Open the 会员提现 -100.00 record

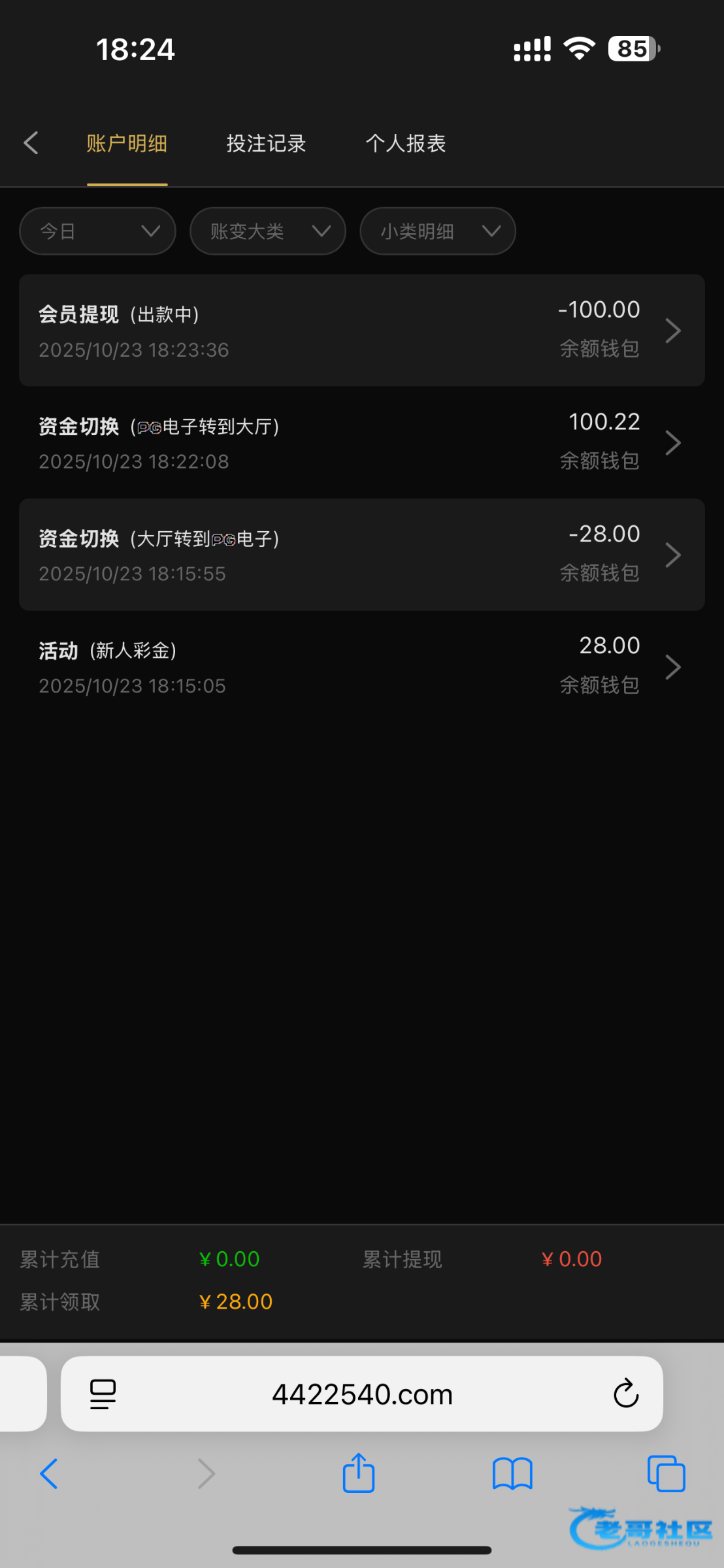coord(361,331)
